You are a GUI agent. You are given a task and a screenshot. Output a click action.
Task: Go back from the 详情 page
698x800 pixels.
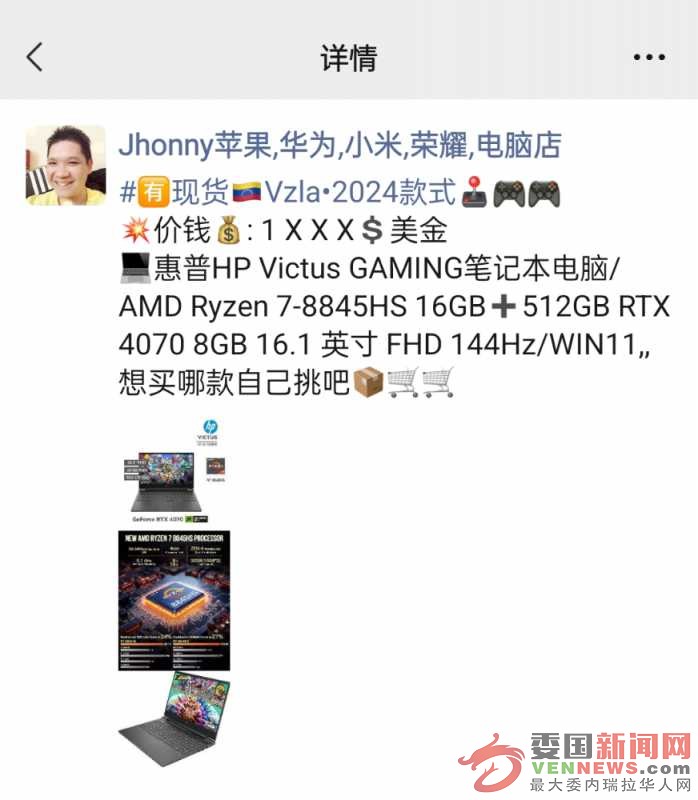(x=35, y=57)
